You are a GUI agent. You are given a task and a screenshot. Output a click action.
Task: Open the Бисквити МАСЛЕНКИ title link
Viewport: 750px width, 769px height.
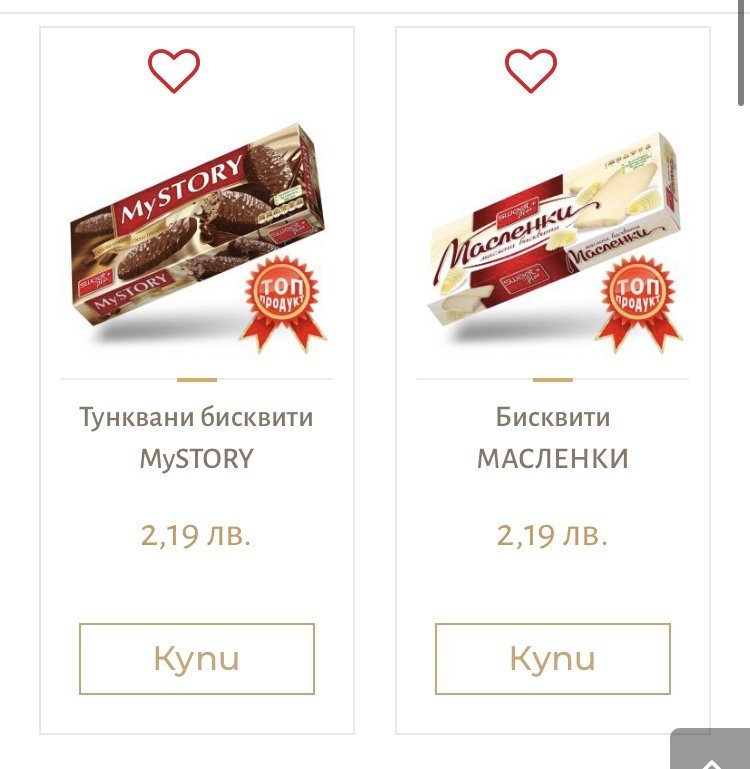click(x=553, y=438)
